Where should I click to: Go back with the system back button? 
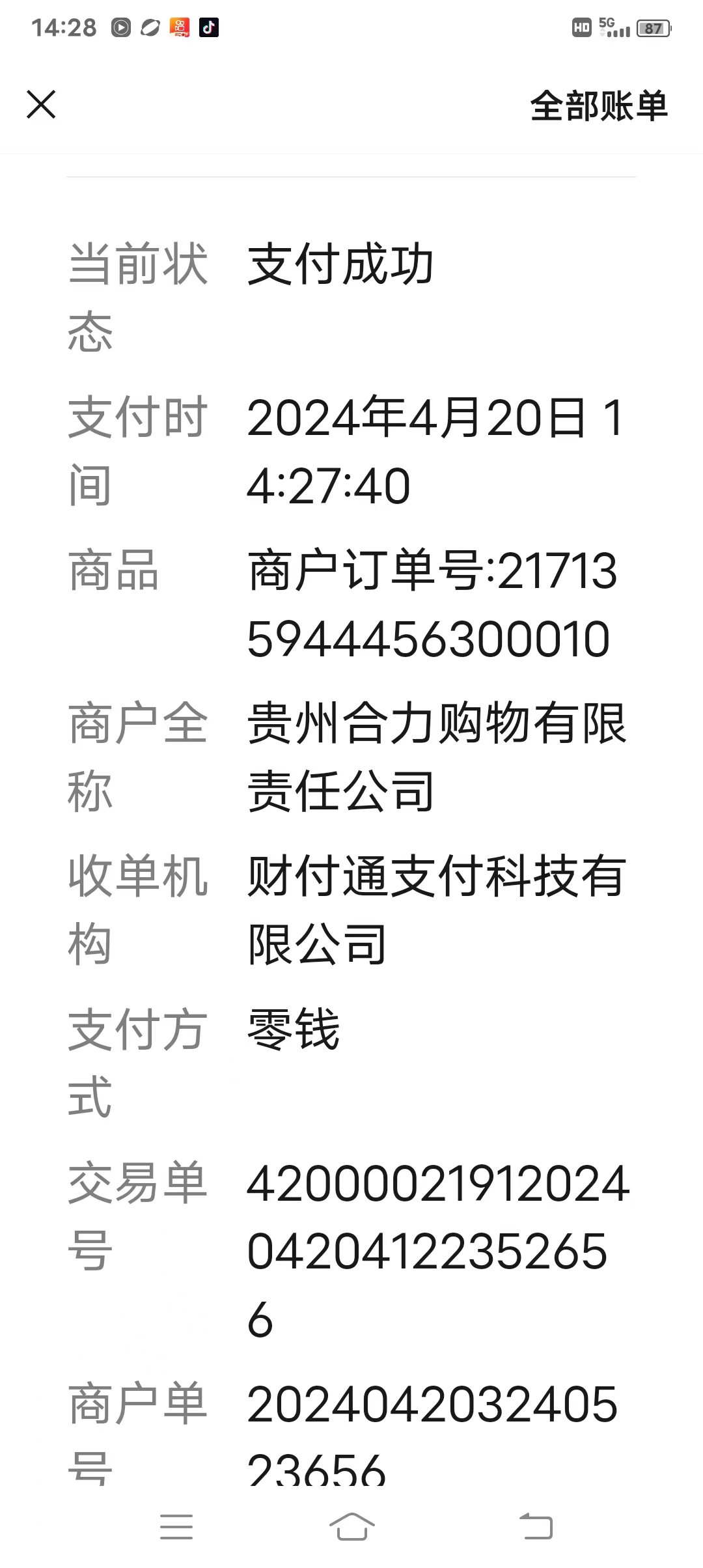coord(536,1526)
